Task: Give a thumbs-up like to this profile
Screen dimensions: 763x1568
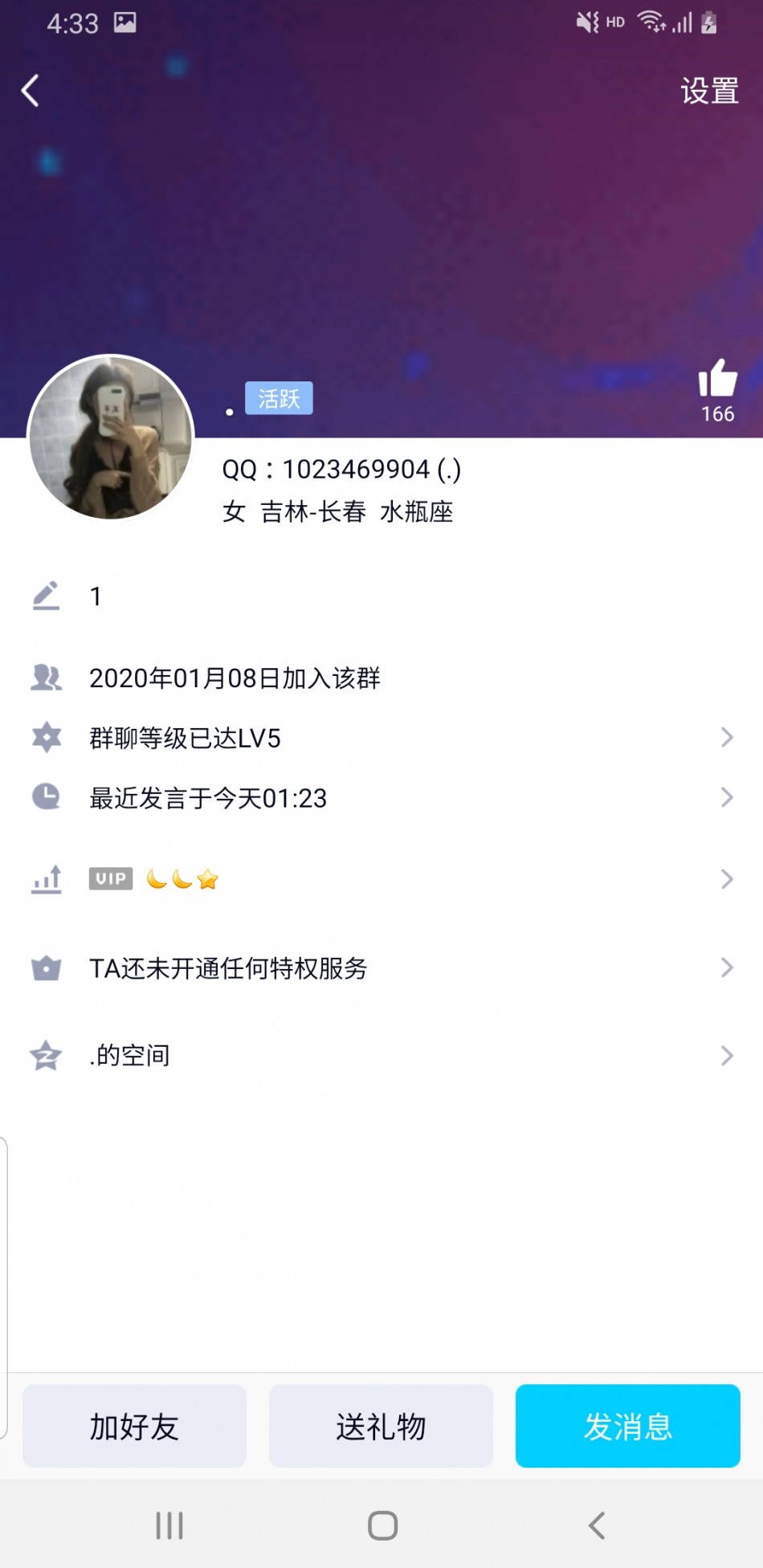Action: click(717, 379)
